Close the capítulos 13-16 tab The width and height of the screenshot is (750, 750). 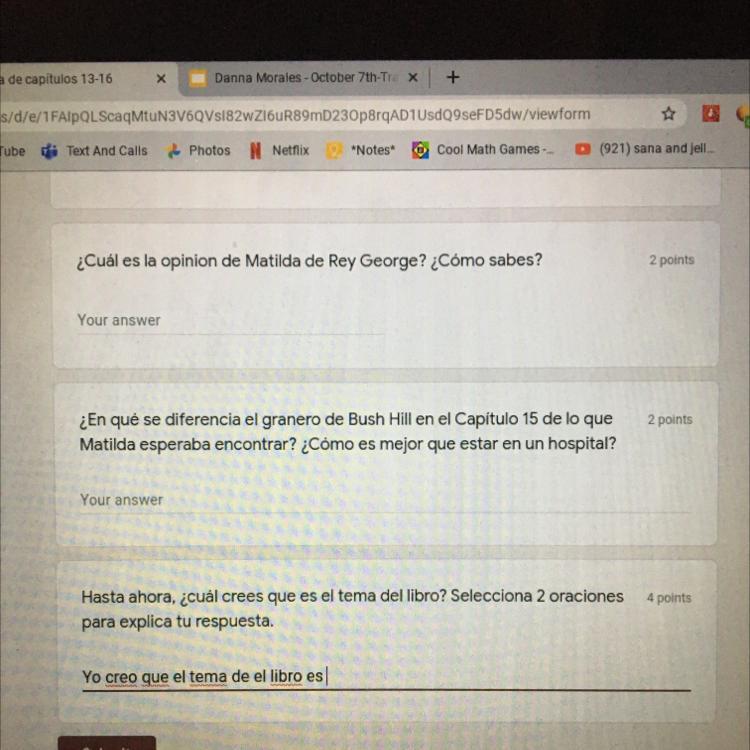(161, 78)
